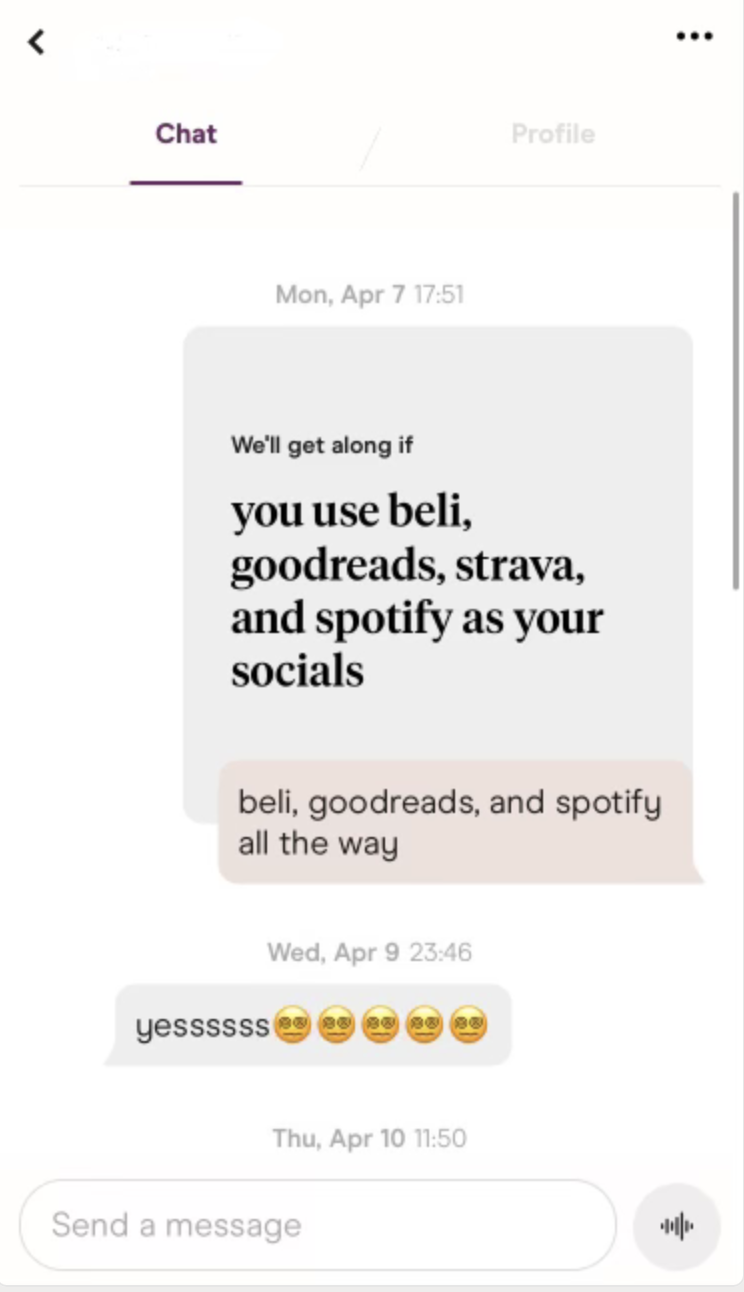Open the 'We'll get along if' prompt card
Image resolution: width=744 pixels, height=1292 pixels.
click(437, 560)
